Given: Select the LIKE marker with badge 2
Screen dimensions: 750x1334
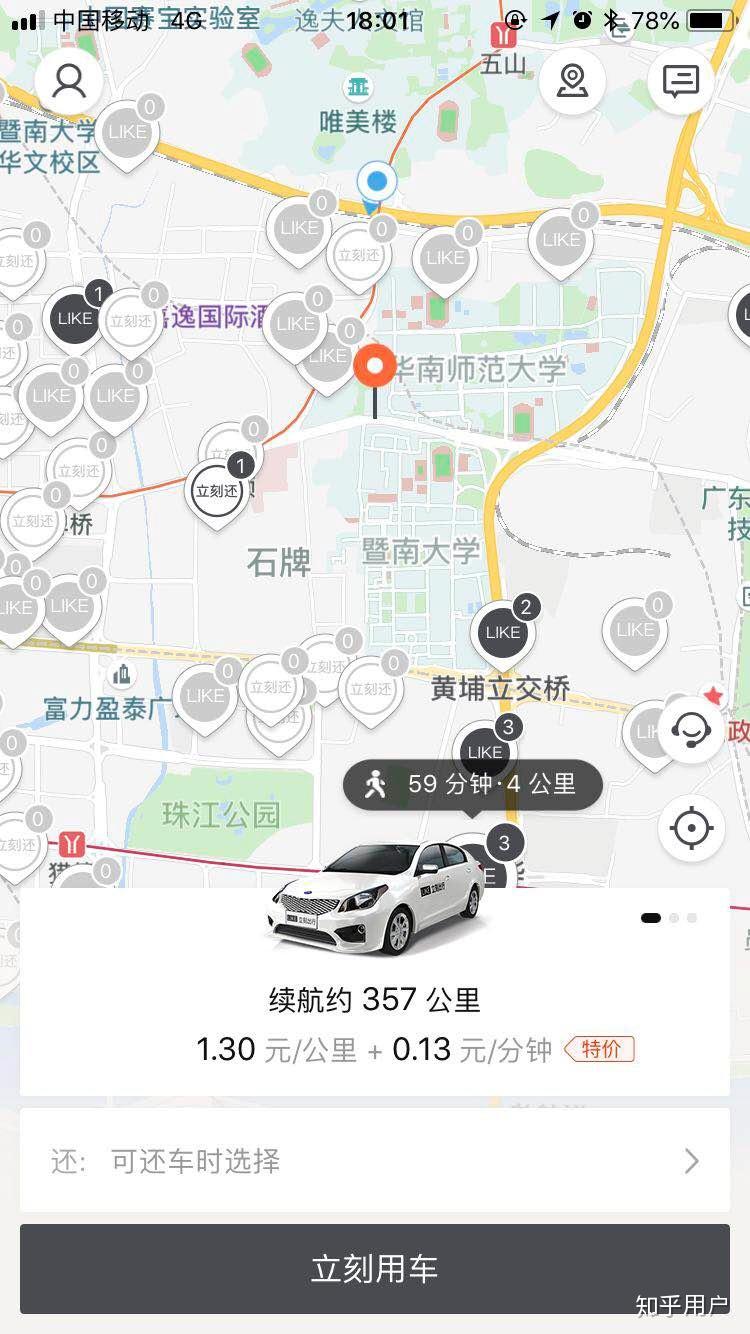Looking at the screenshot, I should coord(503,630).
